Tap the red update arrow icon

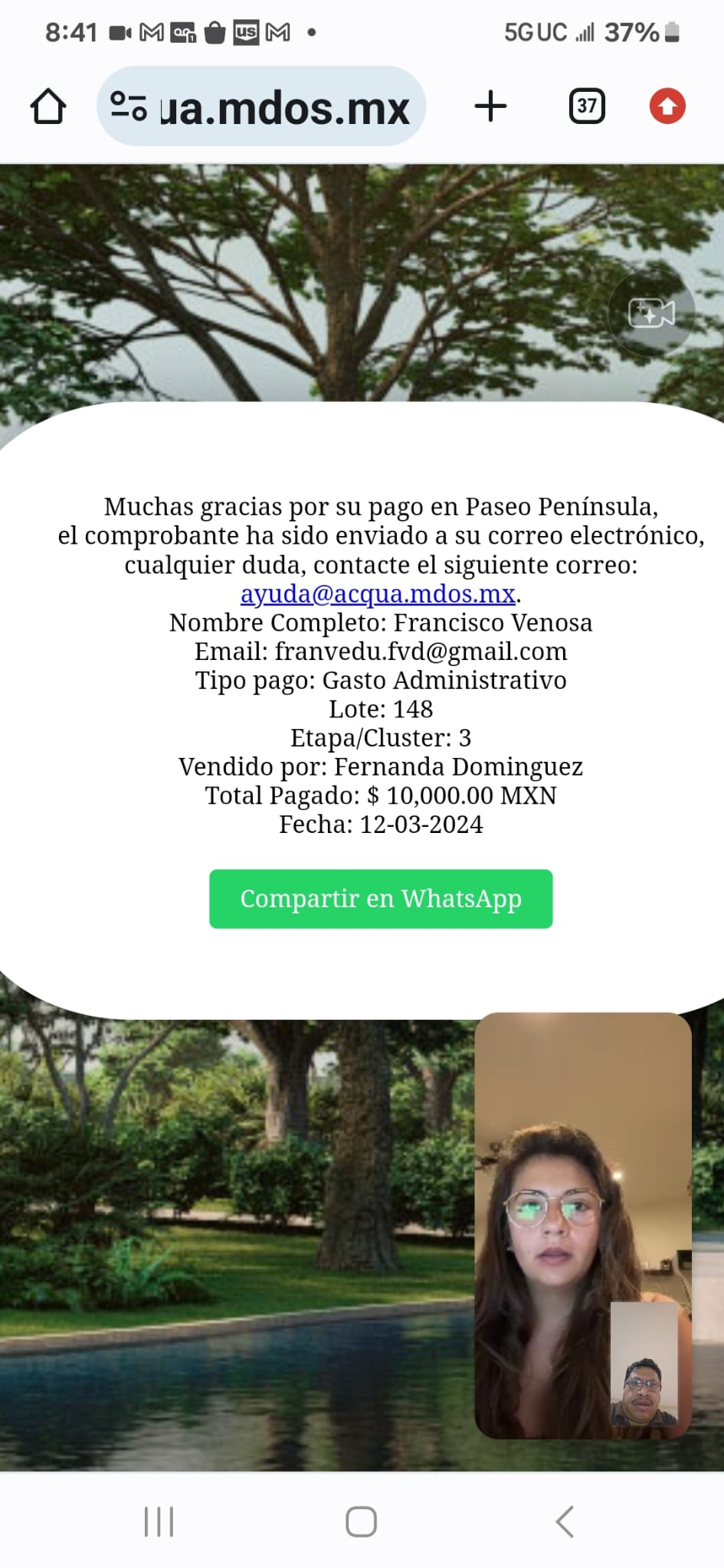[667, 106]
